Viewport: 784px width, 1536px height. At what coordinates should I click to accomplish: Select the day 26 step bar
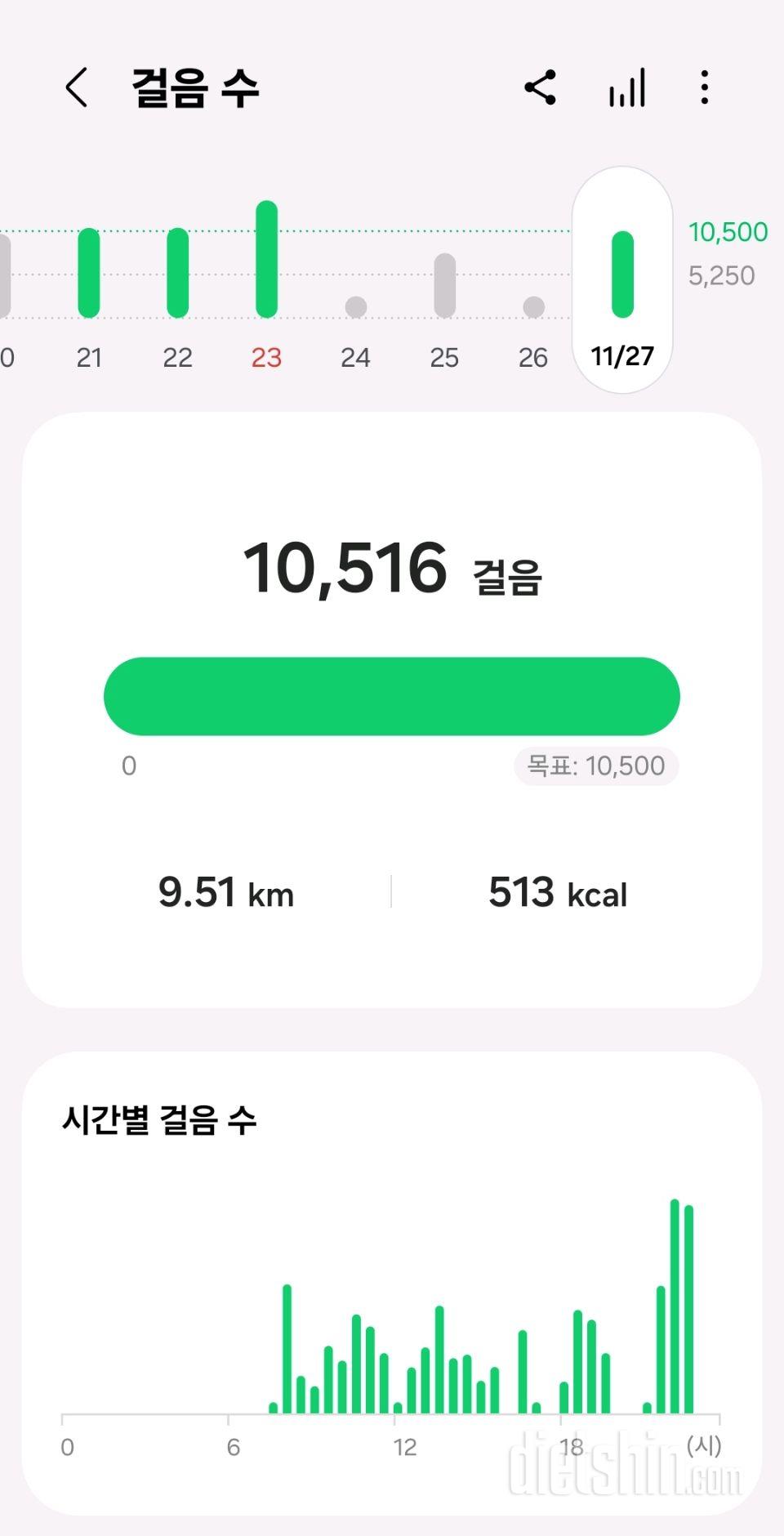pyautogui.click(x=533, y=307)
